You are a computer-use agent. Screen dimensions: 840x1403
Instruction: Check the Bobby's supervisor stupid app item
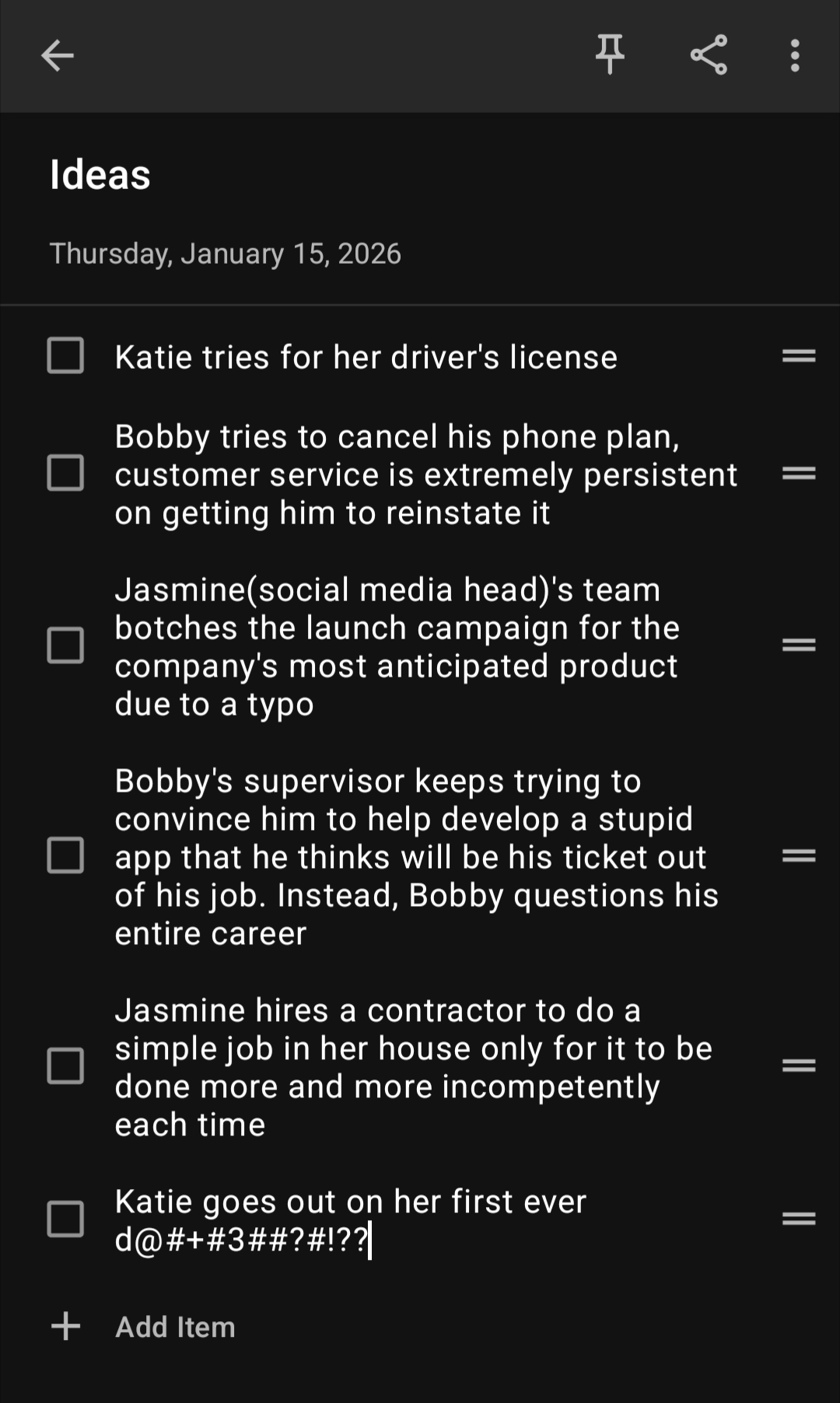point(65,855)
